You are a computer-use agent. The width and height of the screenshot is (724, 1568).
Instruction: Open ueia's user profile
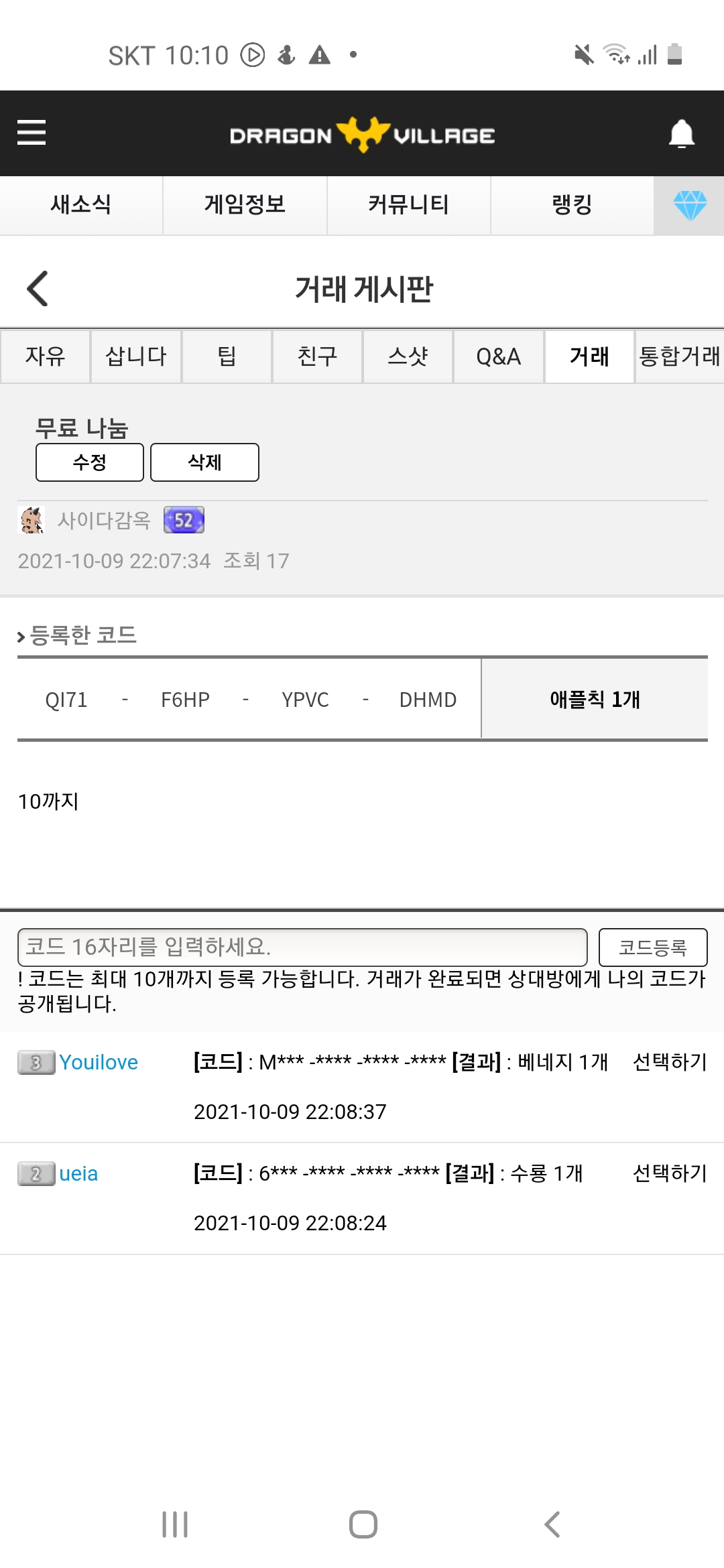pyautogui.click(x=78, y=1174)
